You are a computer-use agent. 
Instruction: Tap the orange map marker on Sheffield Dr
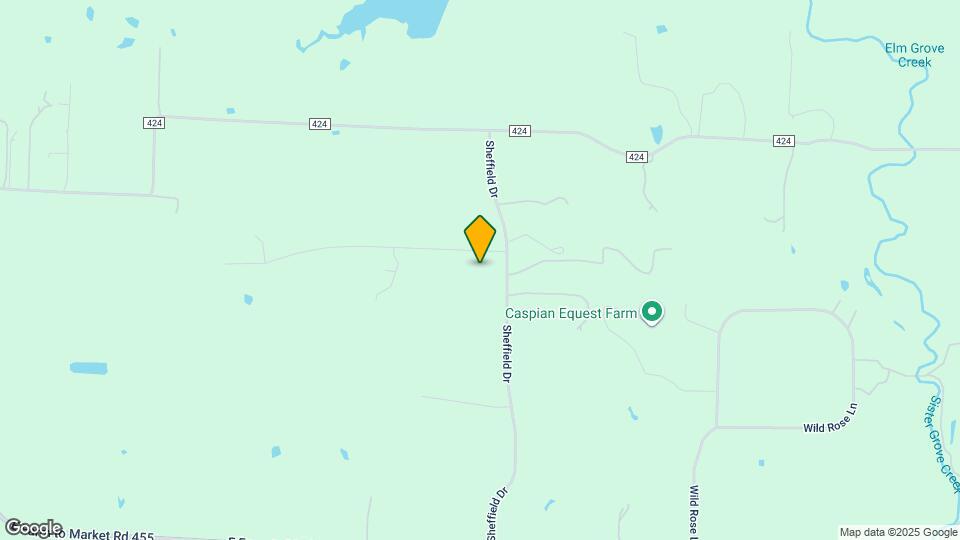[x=480, y=238]
